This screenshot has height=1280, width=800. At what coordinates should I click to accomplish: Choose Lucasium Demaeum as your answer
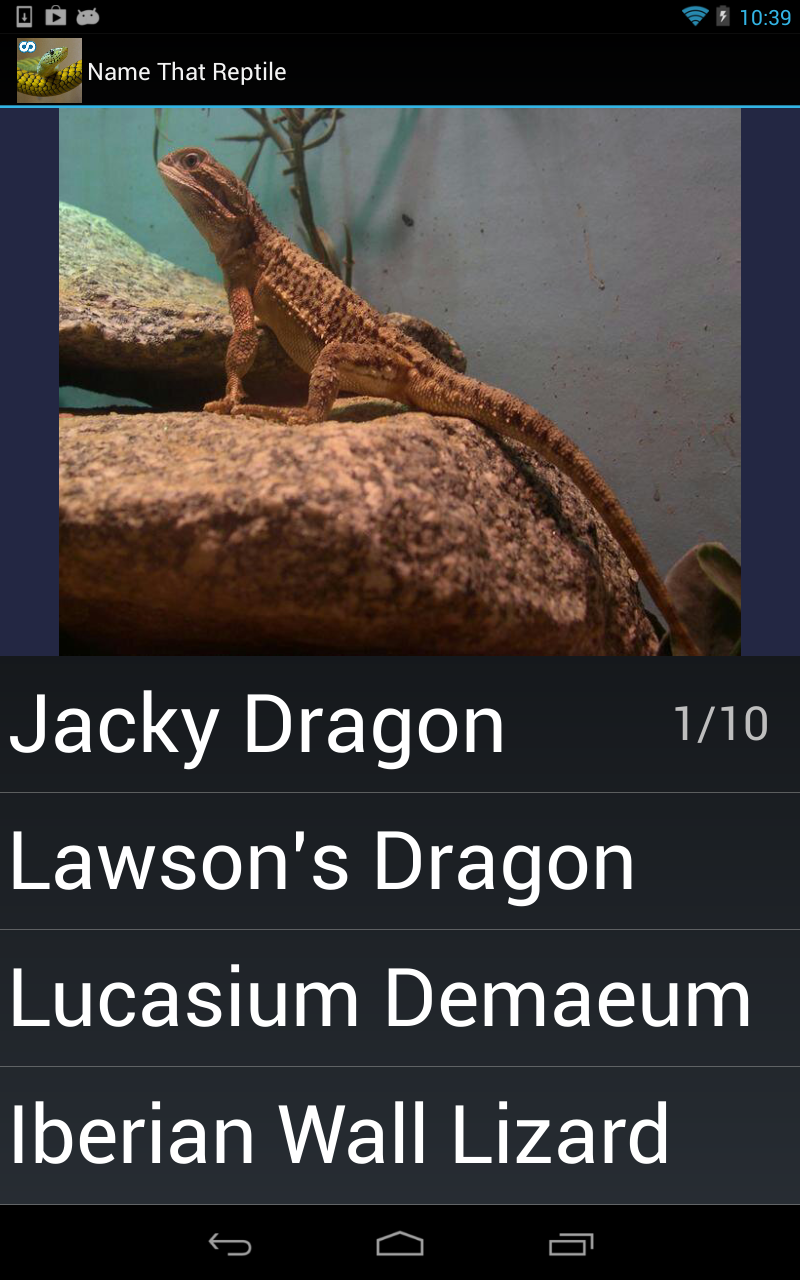(x=378, y=995)
